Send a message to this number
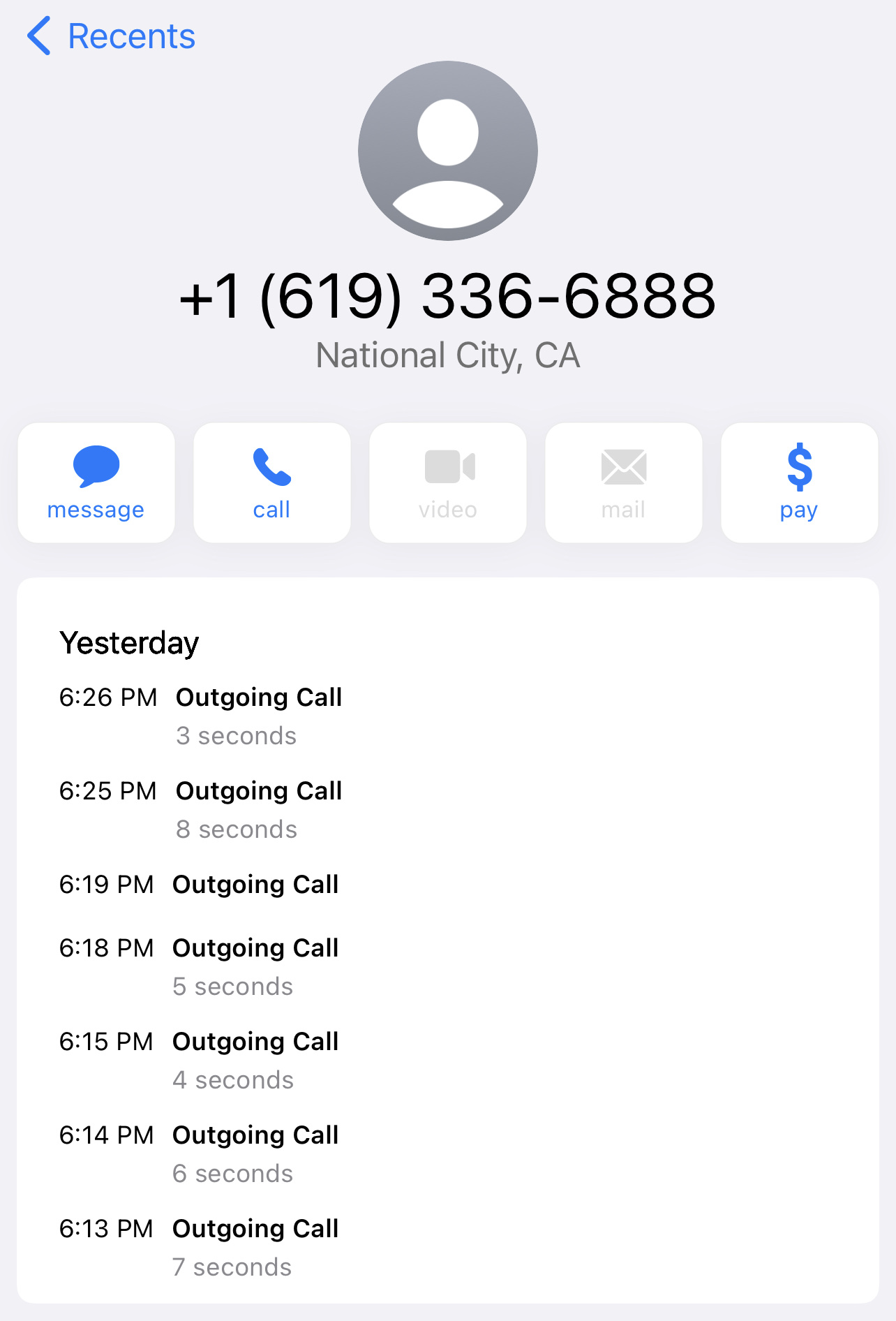The height and width of the screenshot is (1321, 896). 96,482
